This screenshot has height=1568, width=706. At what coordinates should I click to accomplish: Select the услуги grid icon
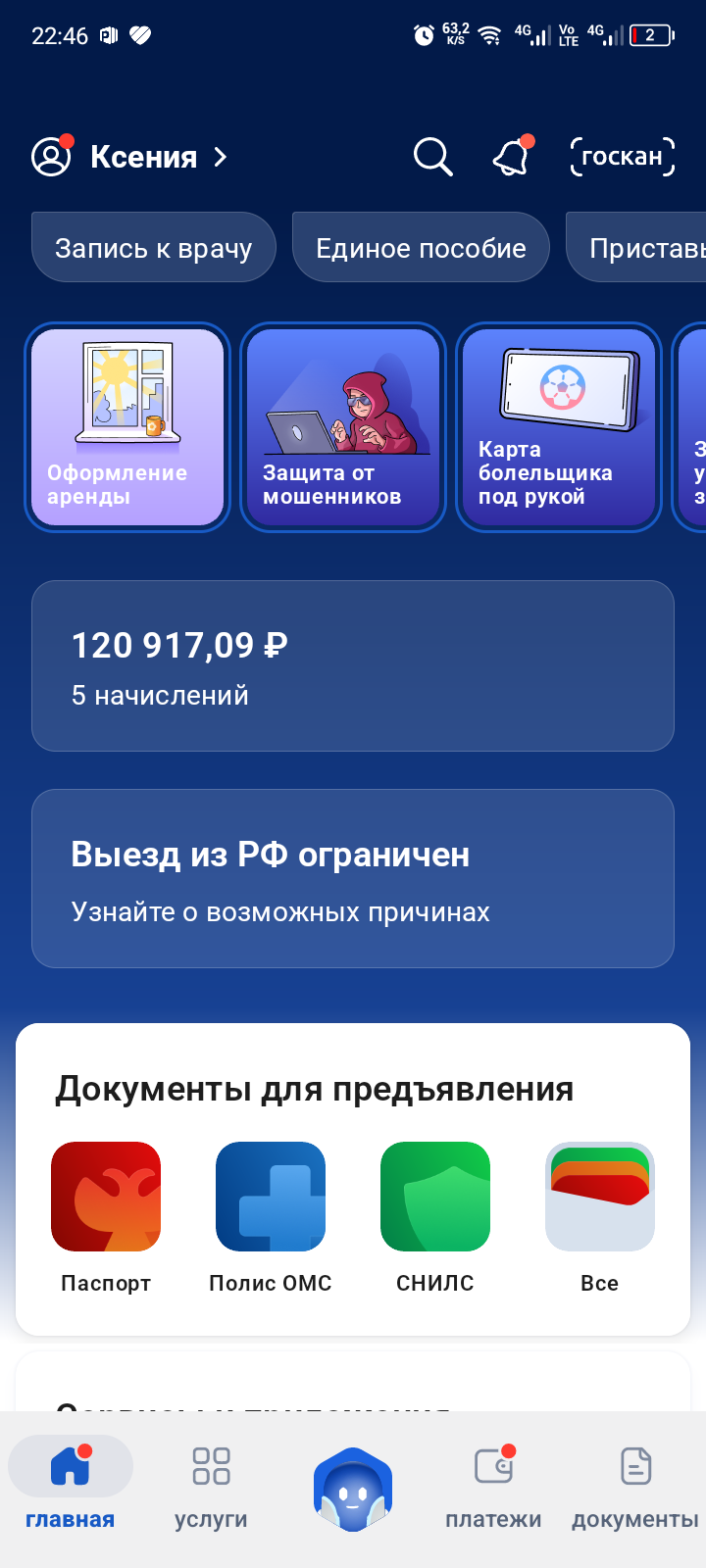pos(209,1467)
